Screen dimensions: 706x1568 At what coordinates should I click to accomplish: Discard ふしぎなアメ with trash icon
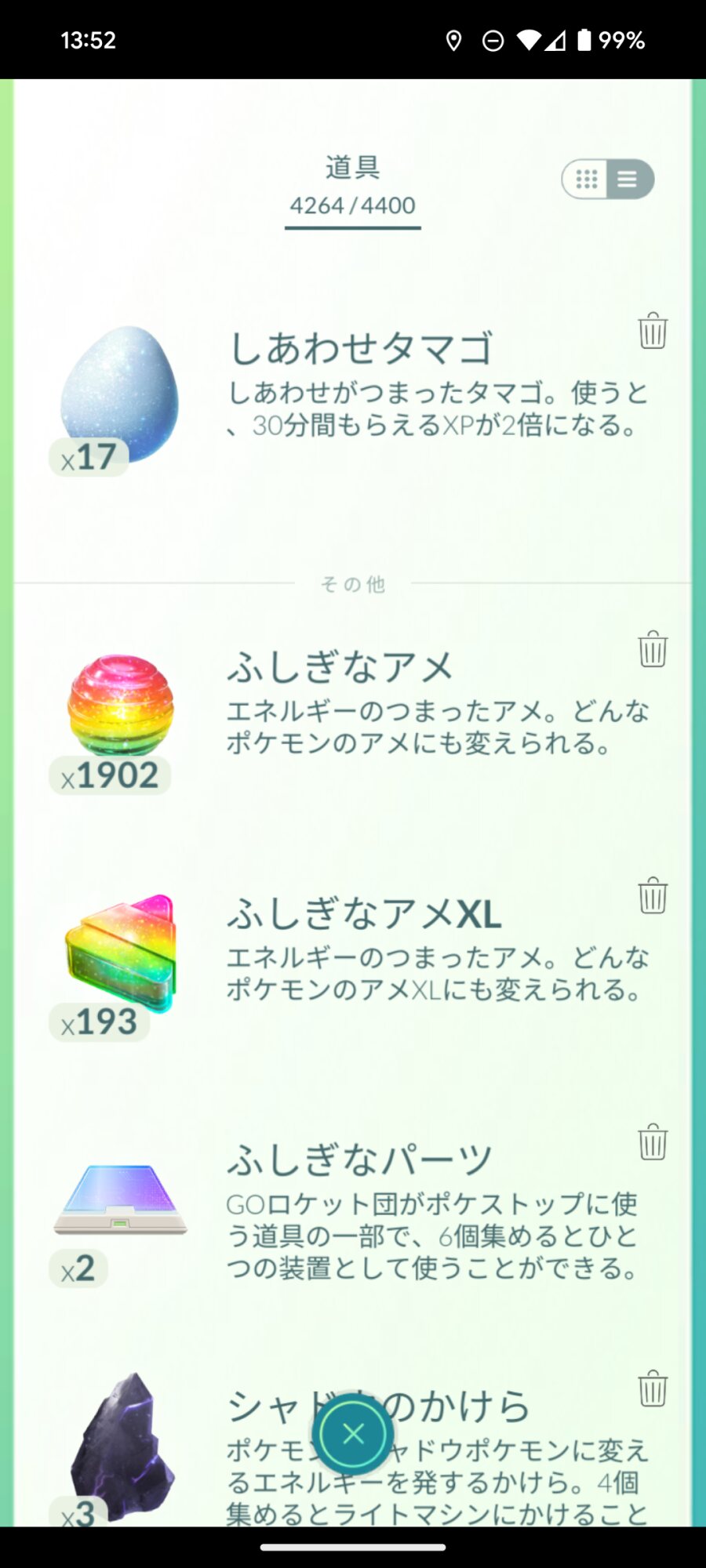[x=652, y=649]
